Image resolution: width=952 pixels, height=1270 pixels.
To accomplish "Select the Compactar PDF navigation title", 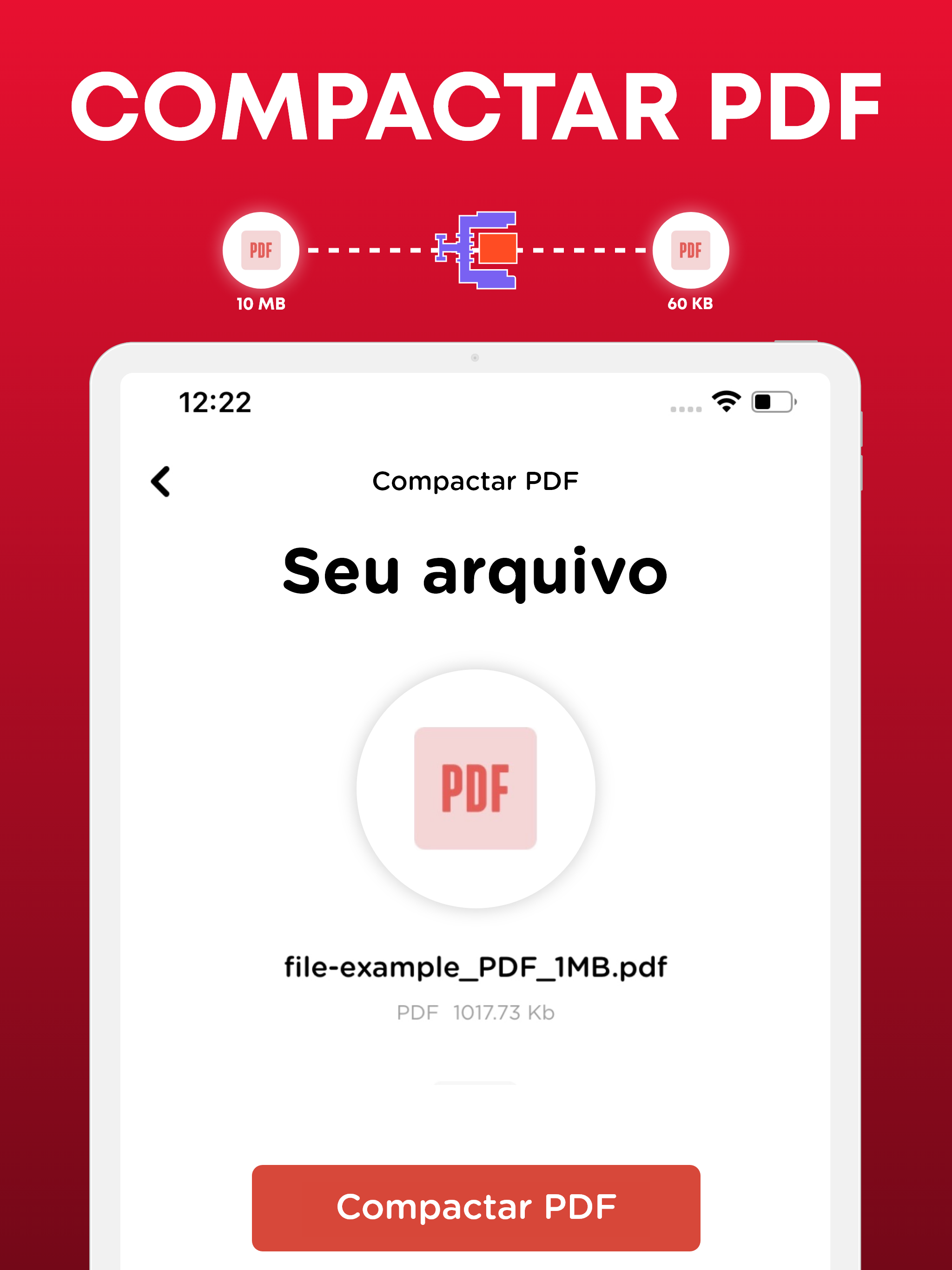I will click(476, 481).
